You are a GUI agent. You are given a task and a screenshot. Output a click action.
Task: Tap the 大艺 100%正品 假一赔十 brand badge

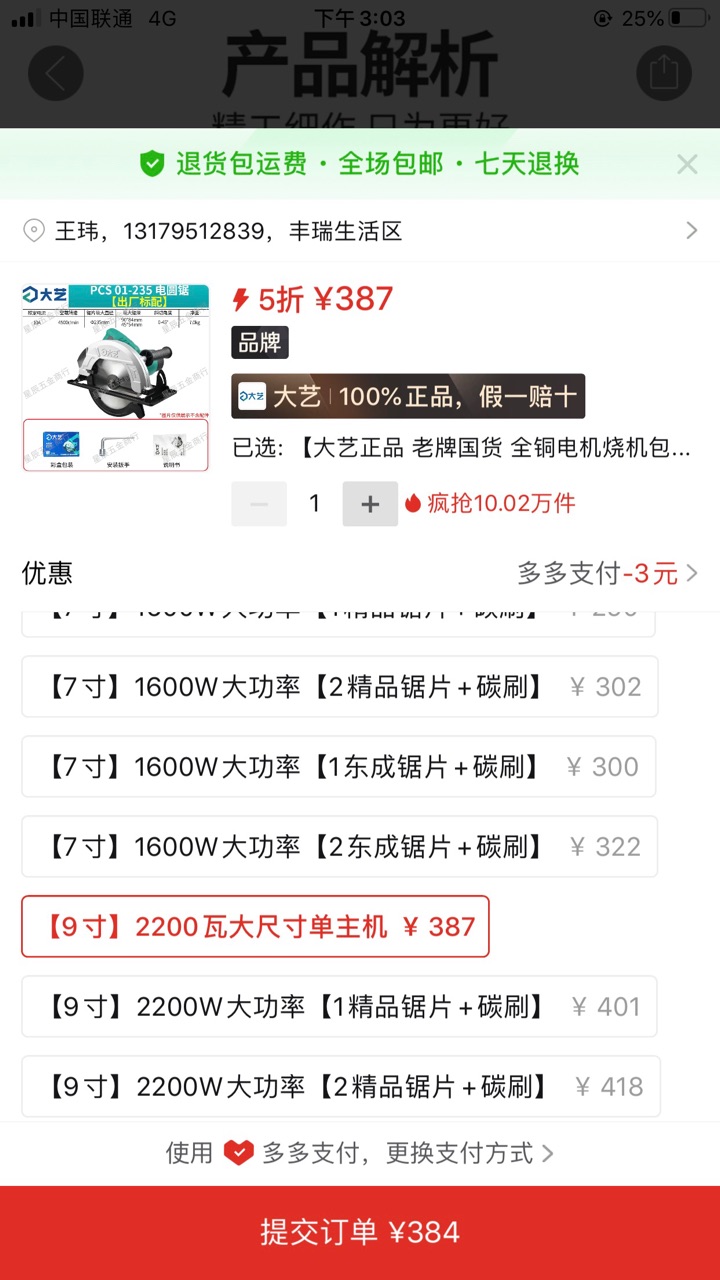coord(408,396)
